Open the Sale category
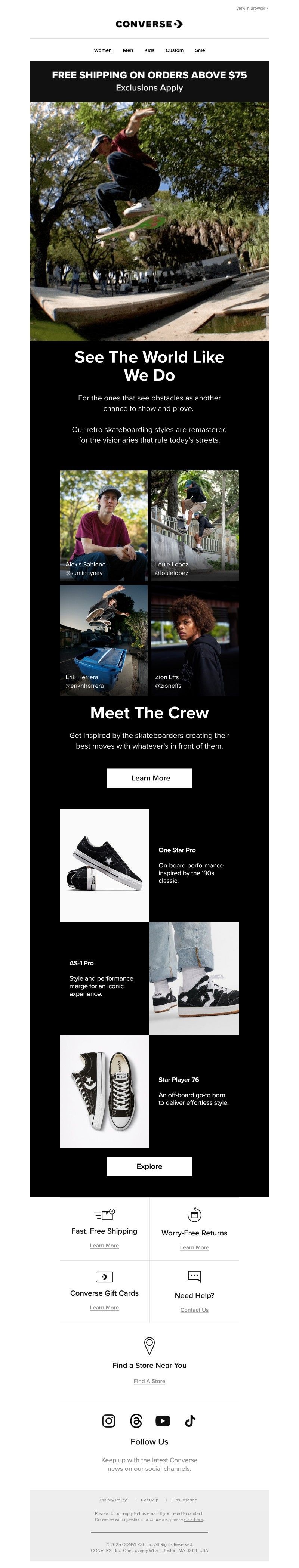The height and width of the screenshot is (1568, 299). coord(200,50)
